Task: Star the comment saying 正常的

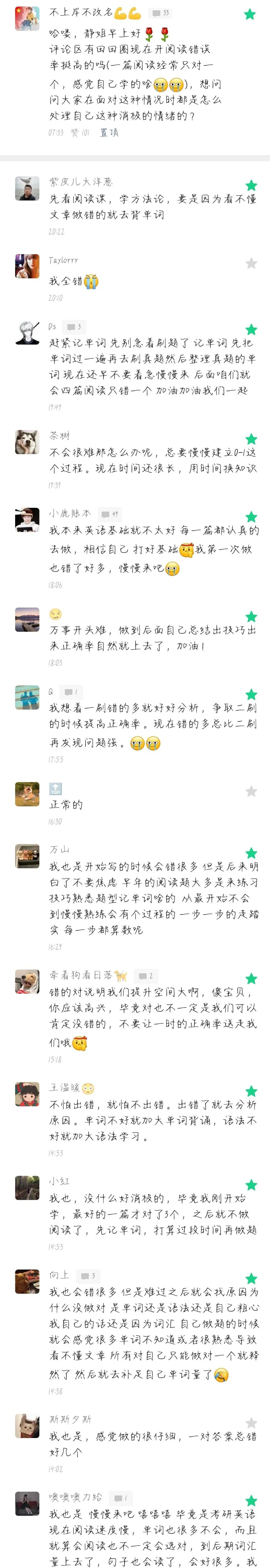Action: [251, 791]
